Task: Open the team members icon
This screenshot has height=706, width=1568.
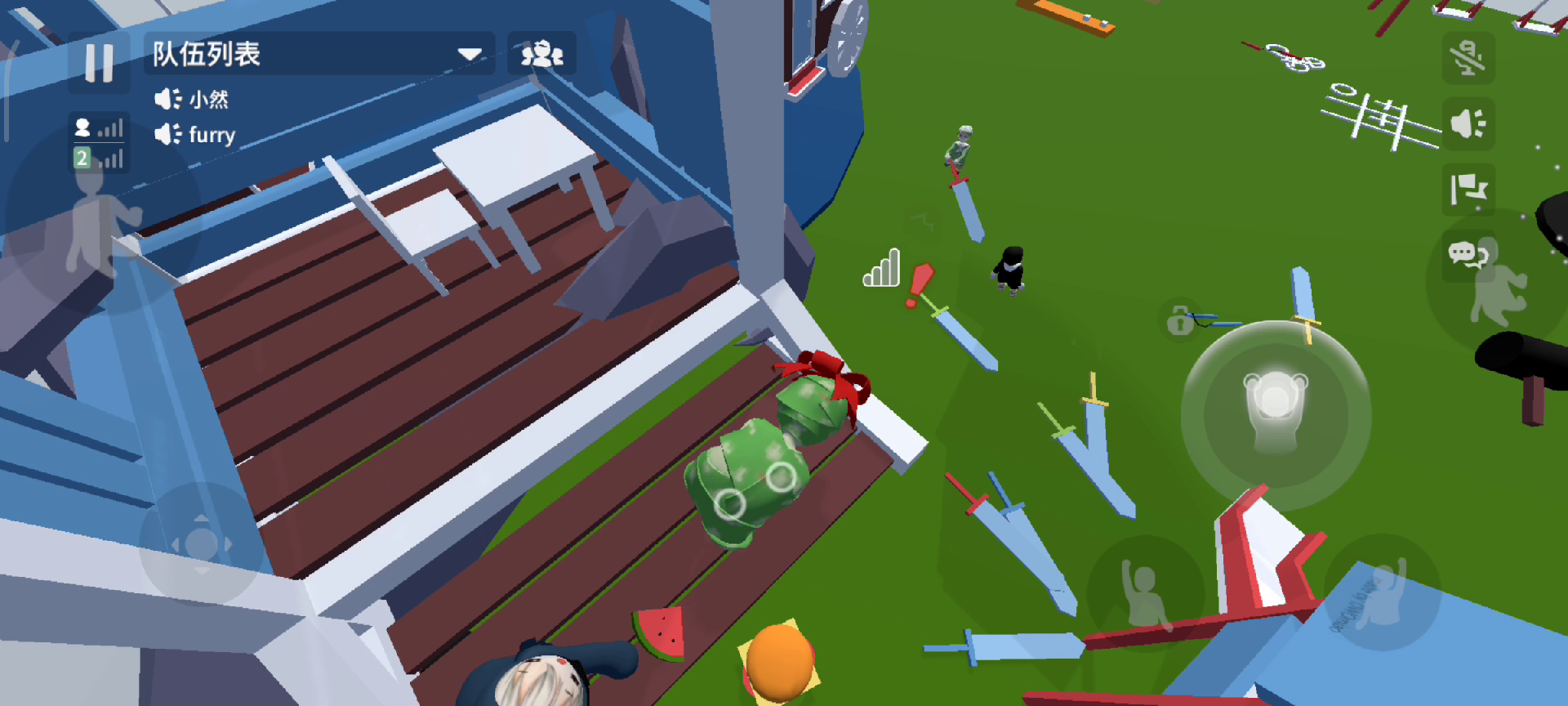Action: tap(541, 54)
